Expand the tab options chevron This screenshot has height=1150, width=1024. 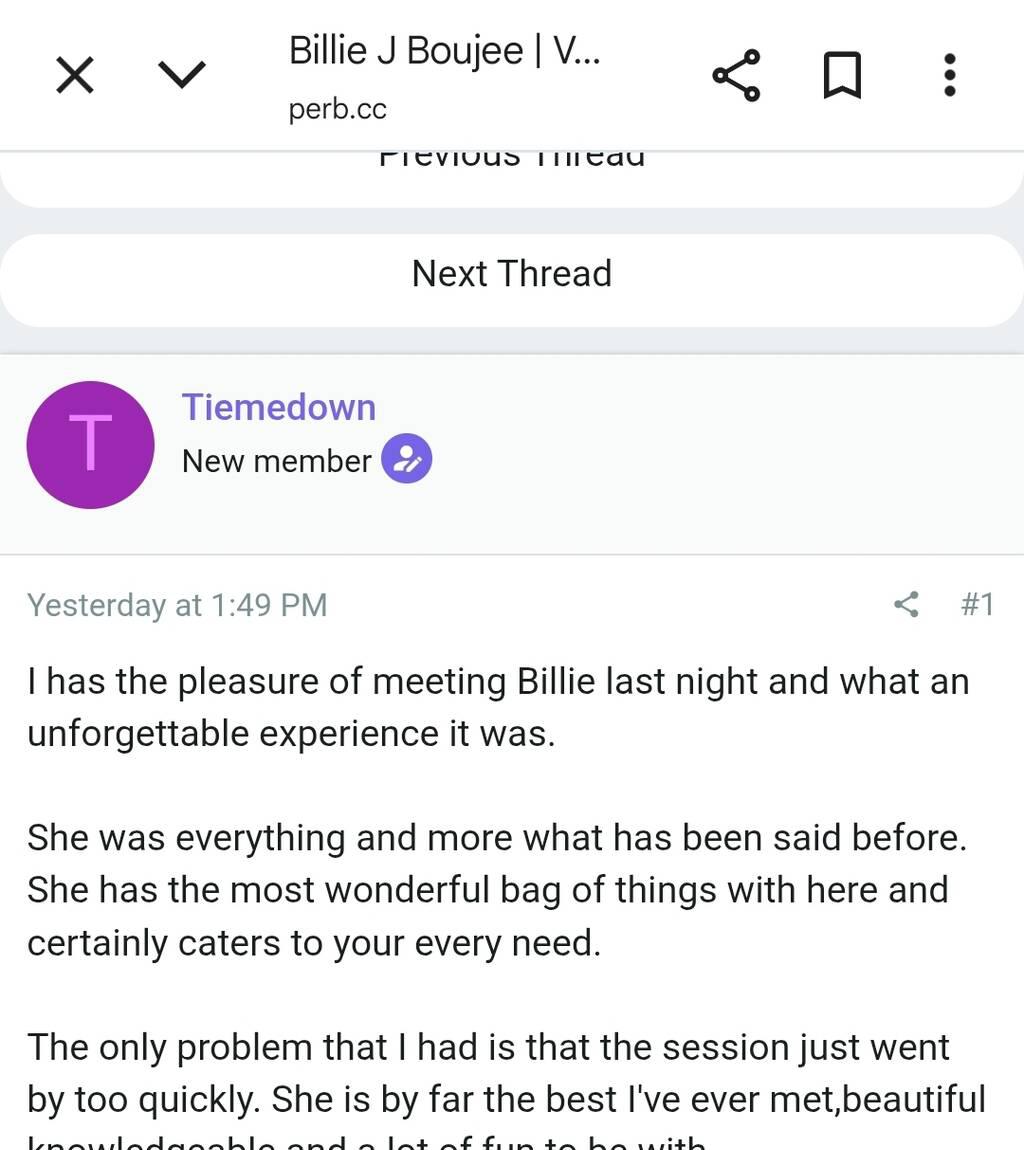coord(182,74)
